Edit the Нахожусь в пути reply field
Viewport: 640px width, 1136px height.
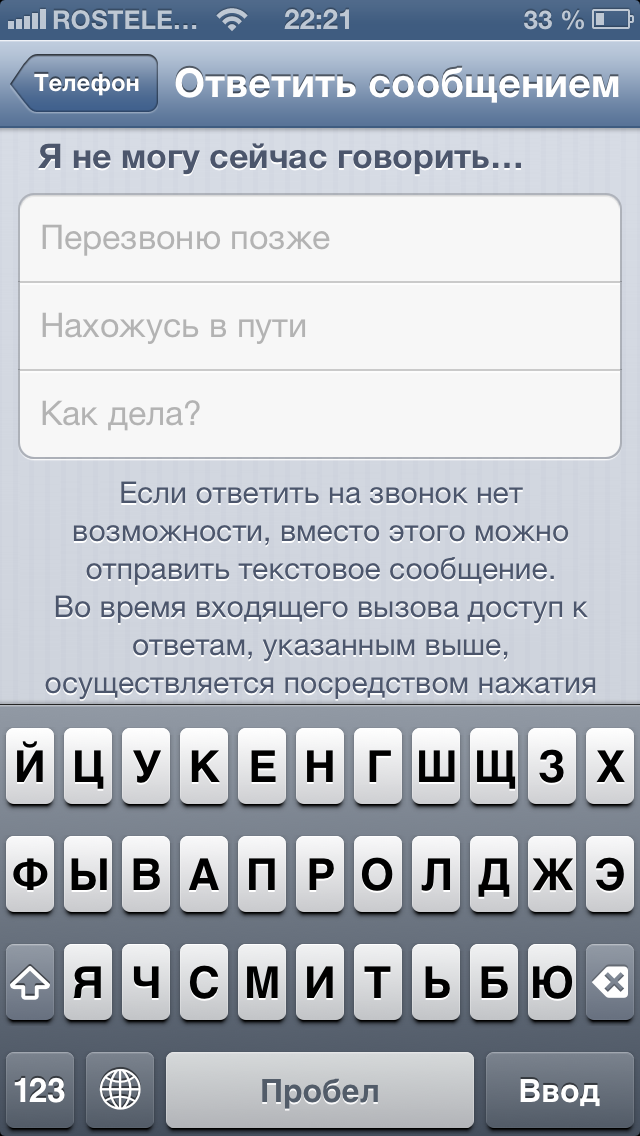click(320, 326)
